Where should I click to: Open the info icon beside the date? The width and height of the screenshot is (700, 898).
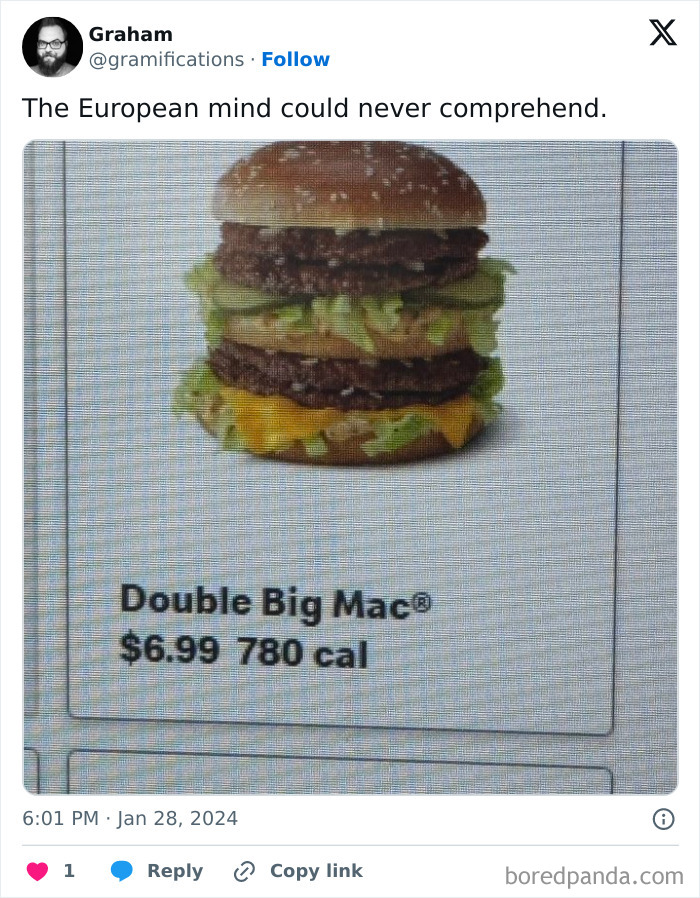[x=663, y=819]
